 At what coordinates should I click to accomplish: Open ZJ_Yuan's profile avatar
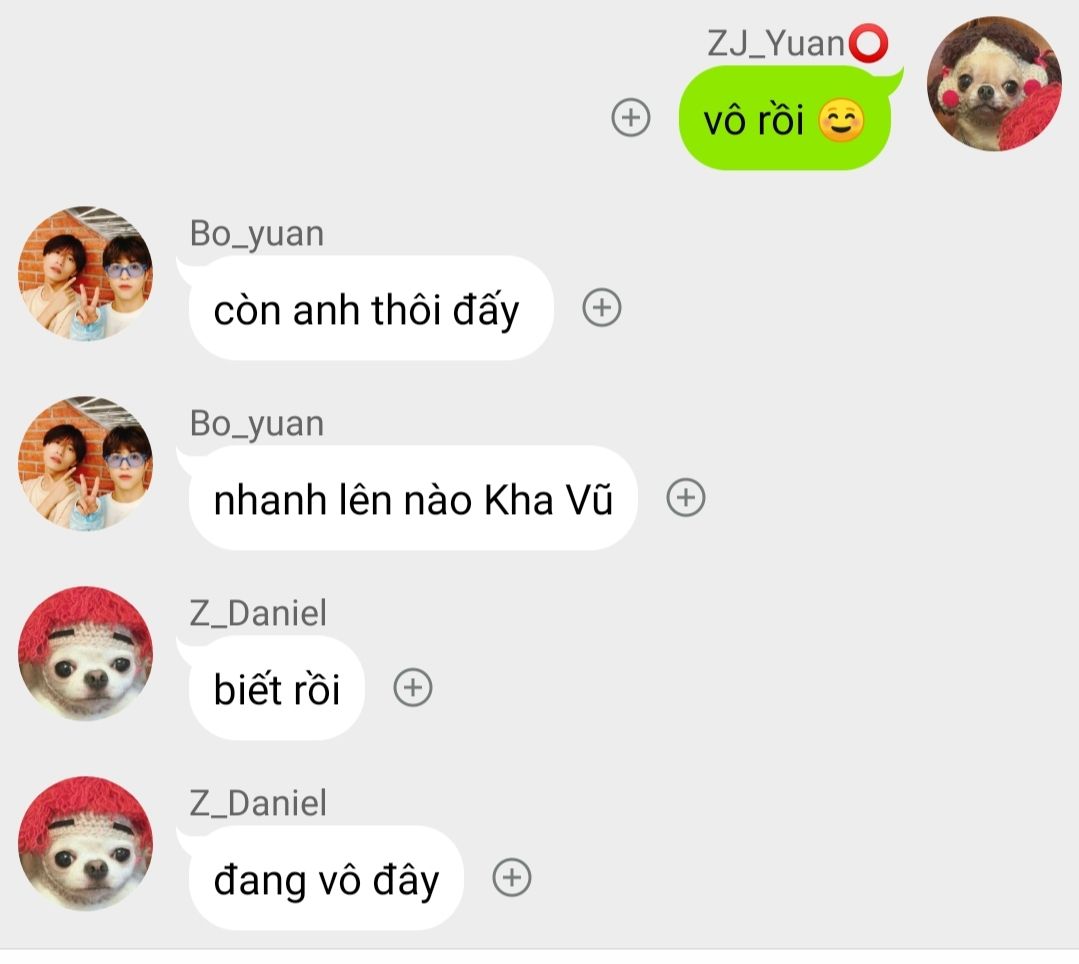pyautogui.click(x=993, y=84)
